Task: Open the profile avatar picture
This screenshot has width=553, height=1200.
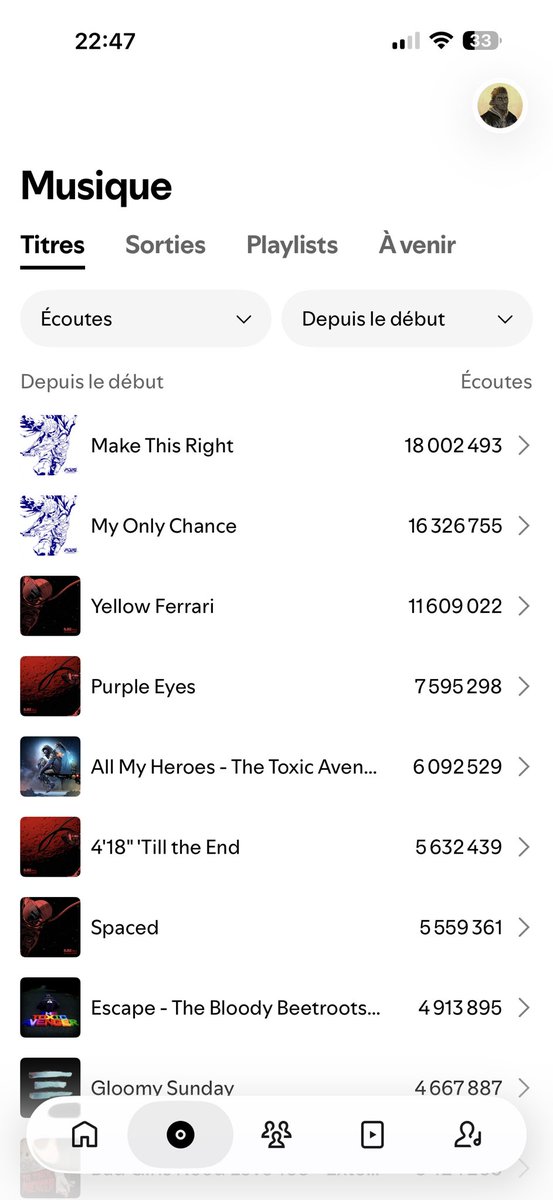Action: point(500,106)
